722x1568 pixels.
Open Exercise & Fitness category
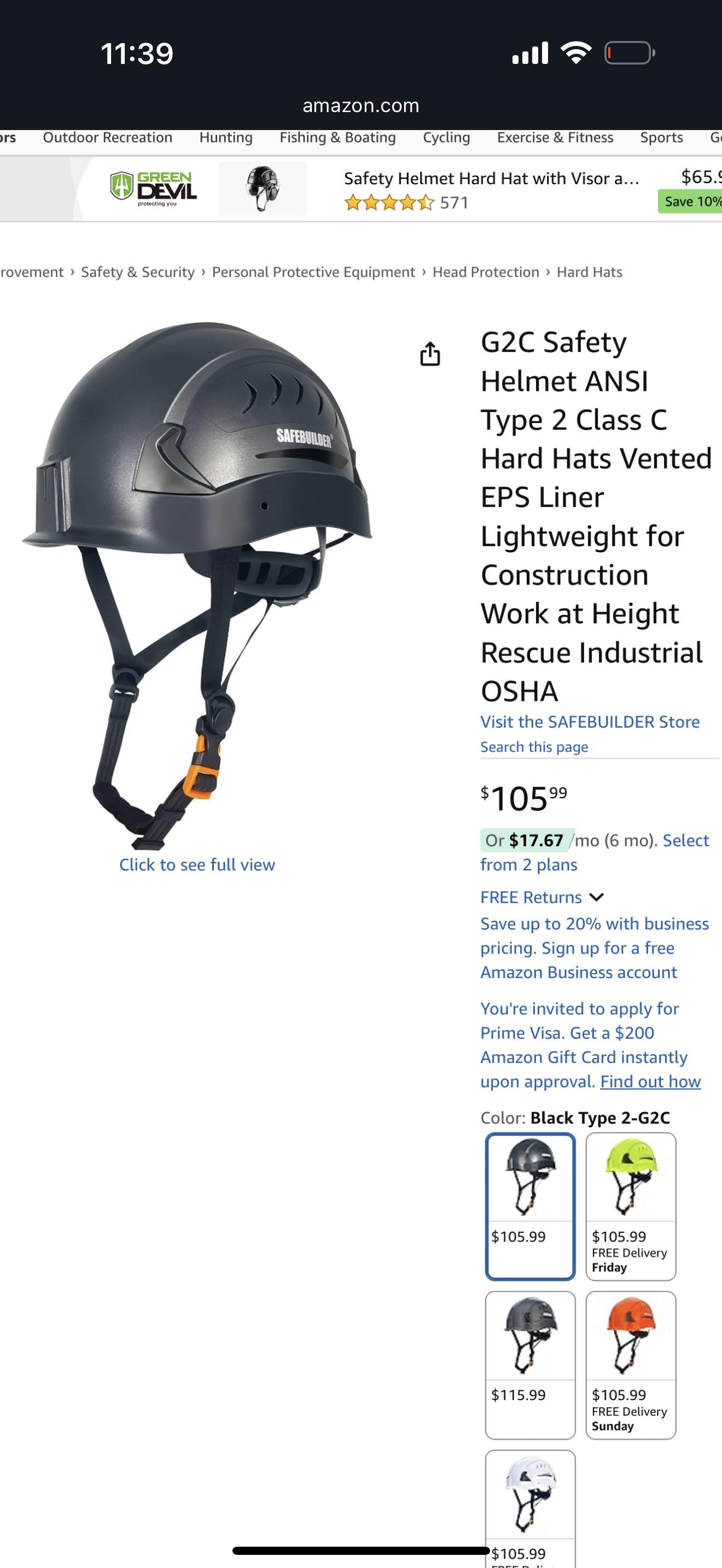click(x=555, y=138)
